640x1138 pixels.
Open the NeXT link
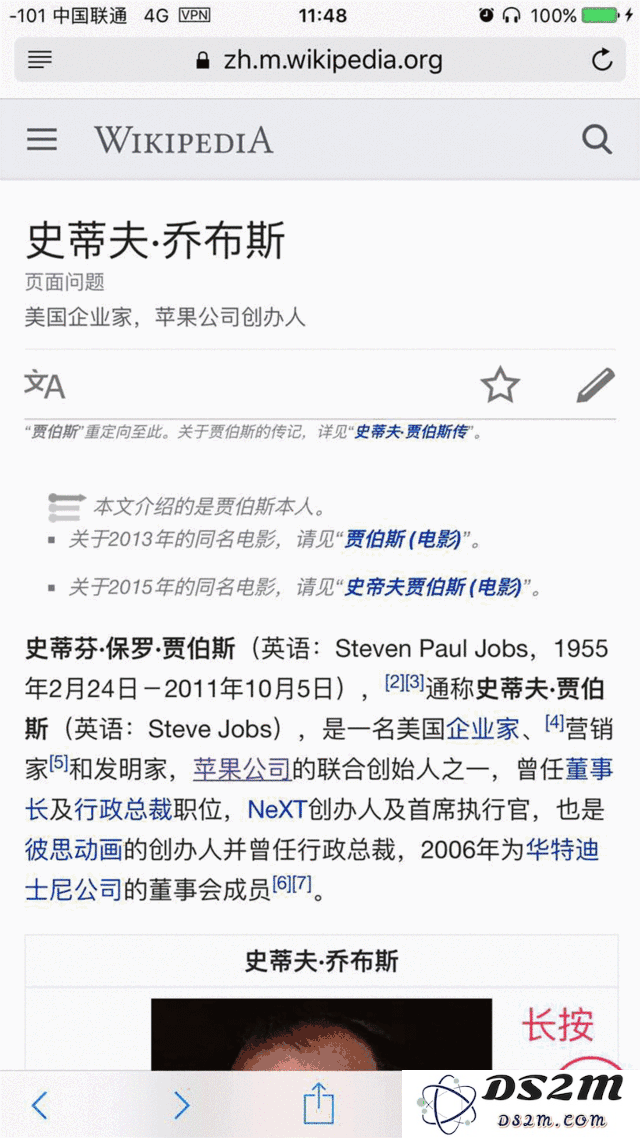(x=277, y=809)
